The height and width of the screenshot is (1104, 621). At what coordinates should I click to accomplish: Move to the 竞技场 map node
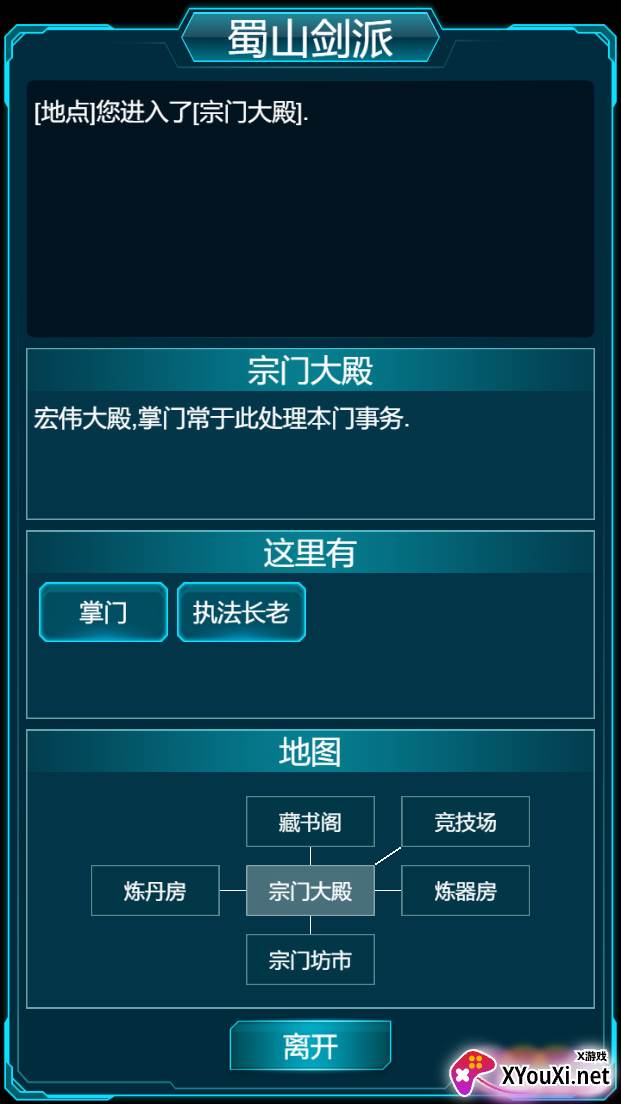[x=465, y=822]
